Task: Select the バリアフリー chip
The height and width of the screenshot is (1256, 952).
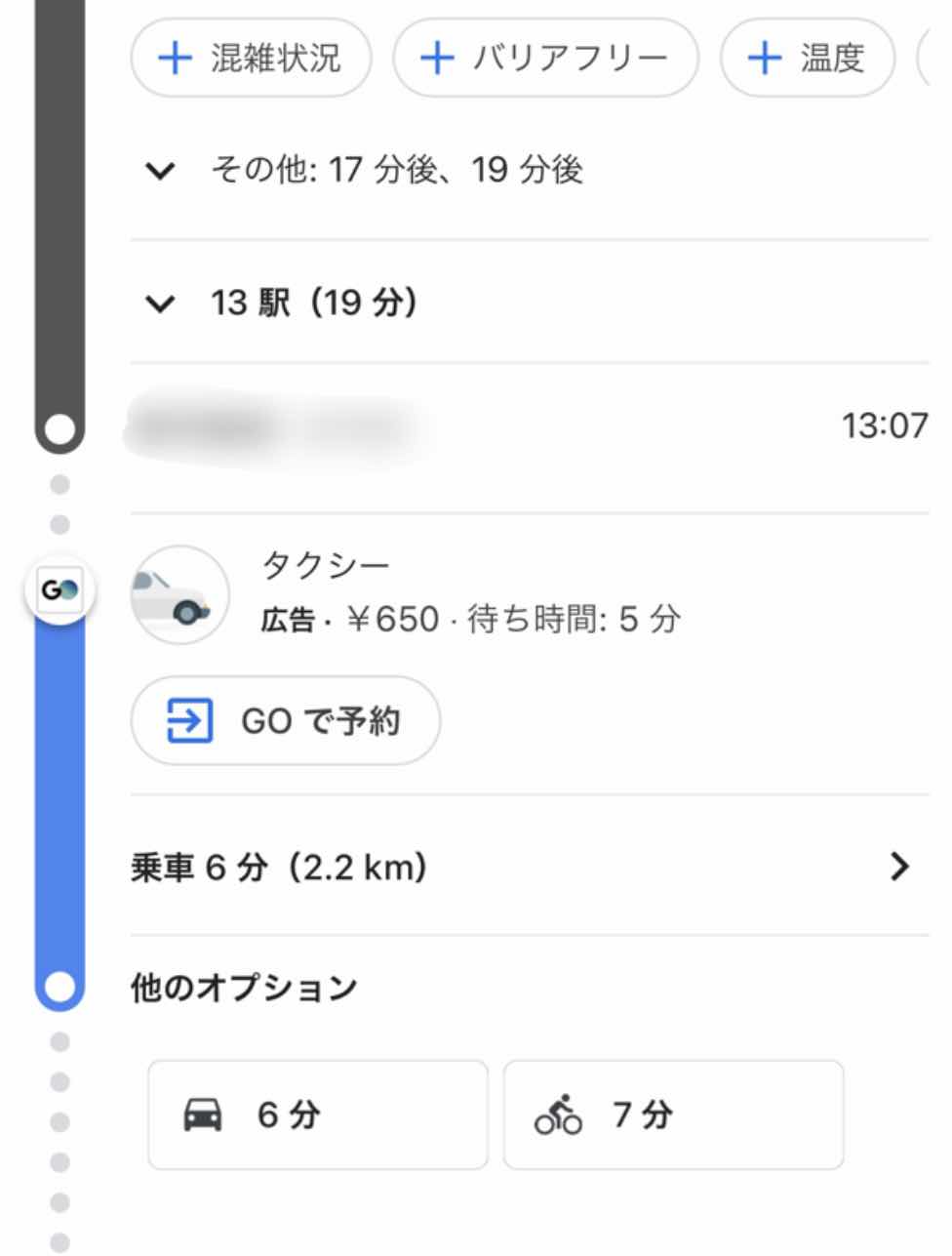Action: click(x=545, y=59)
